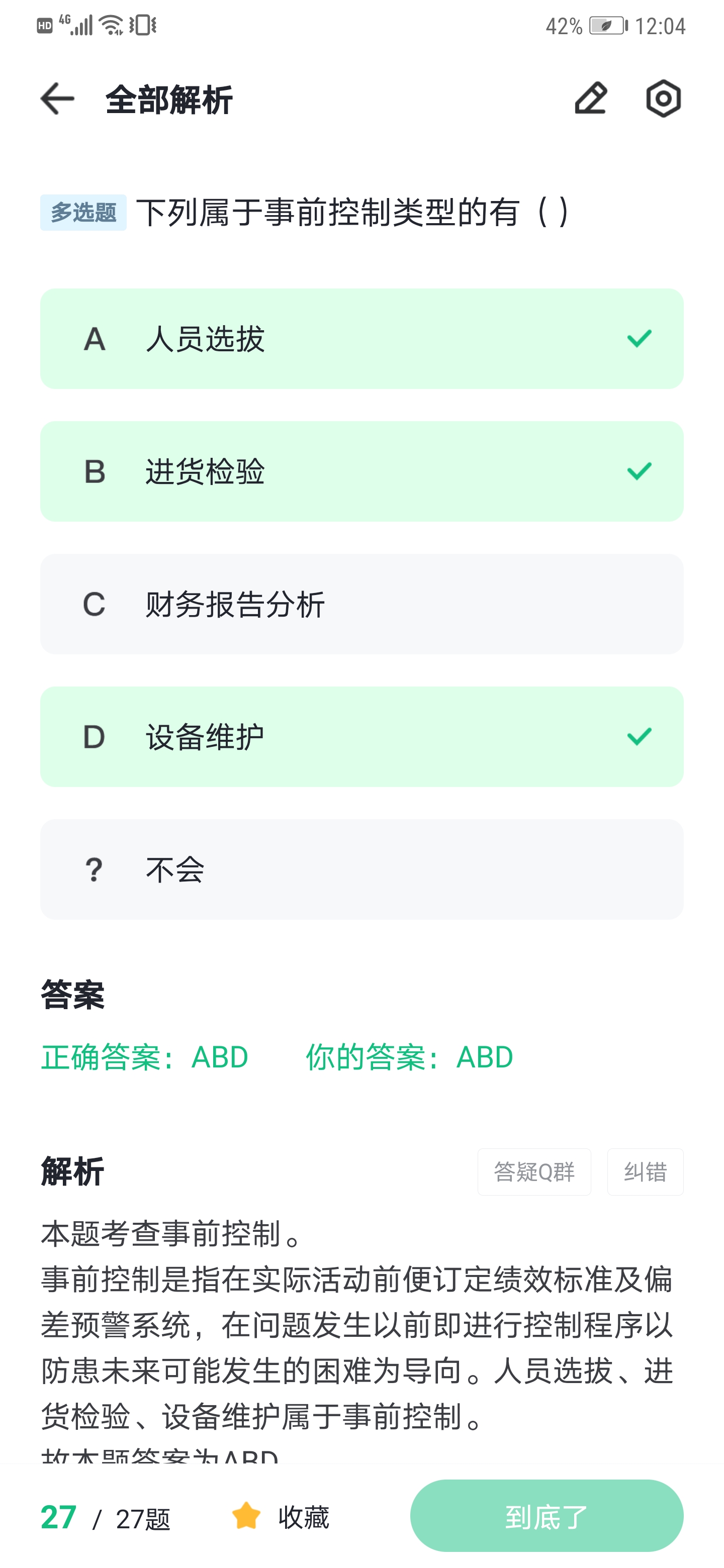Go back using the arrow icon
This screenshot has height=1568, width=724.
tap(57, 99)
